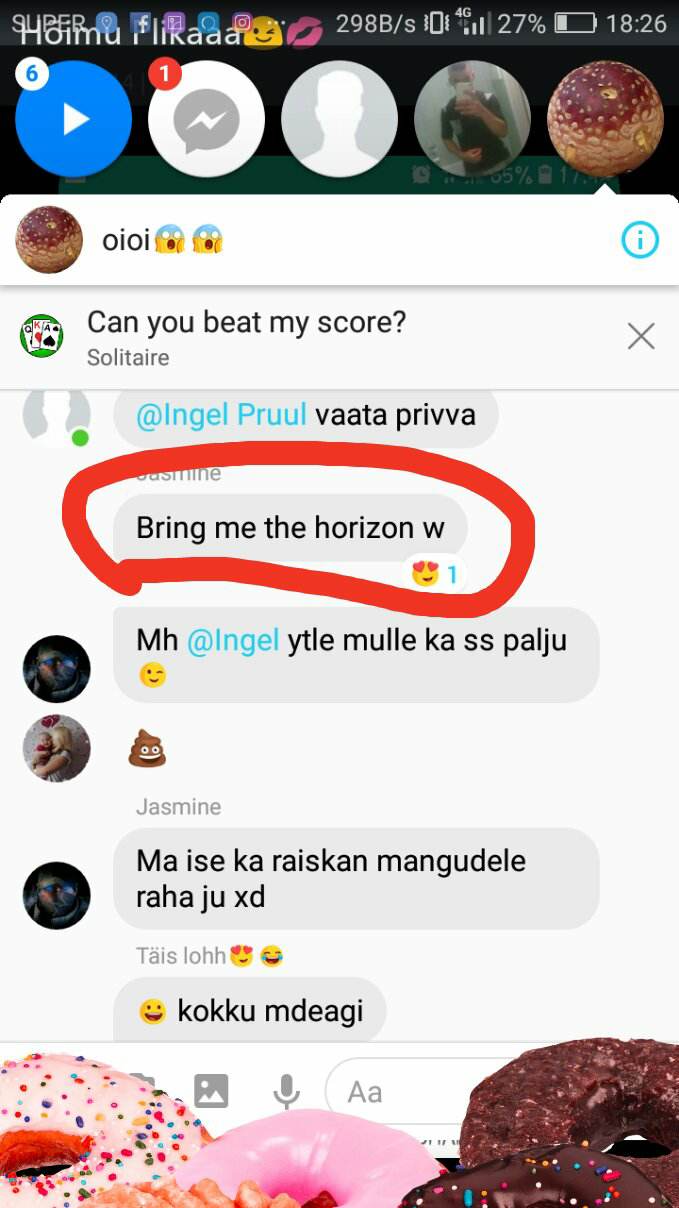Open the mirror-selfie chat head
The height and width of the screenshot is (1208, 679).
tap(473, 119)
